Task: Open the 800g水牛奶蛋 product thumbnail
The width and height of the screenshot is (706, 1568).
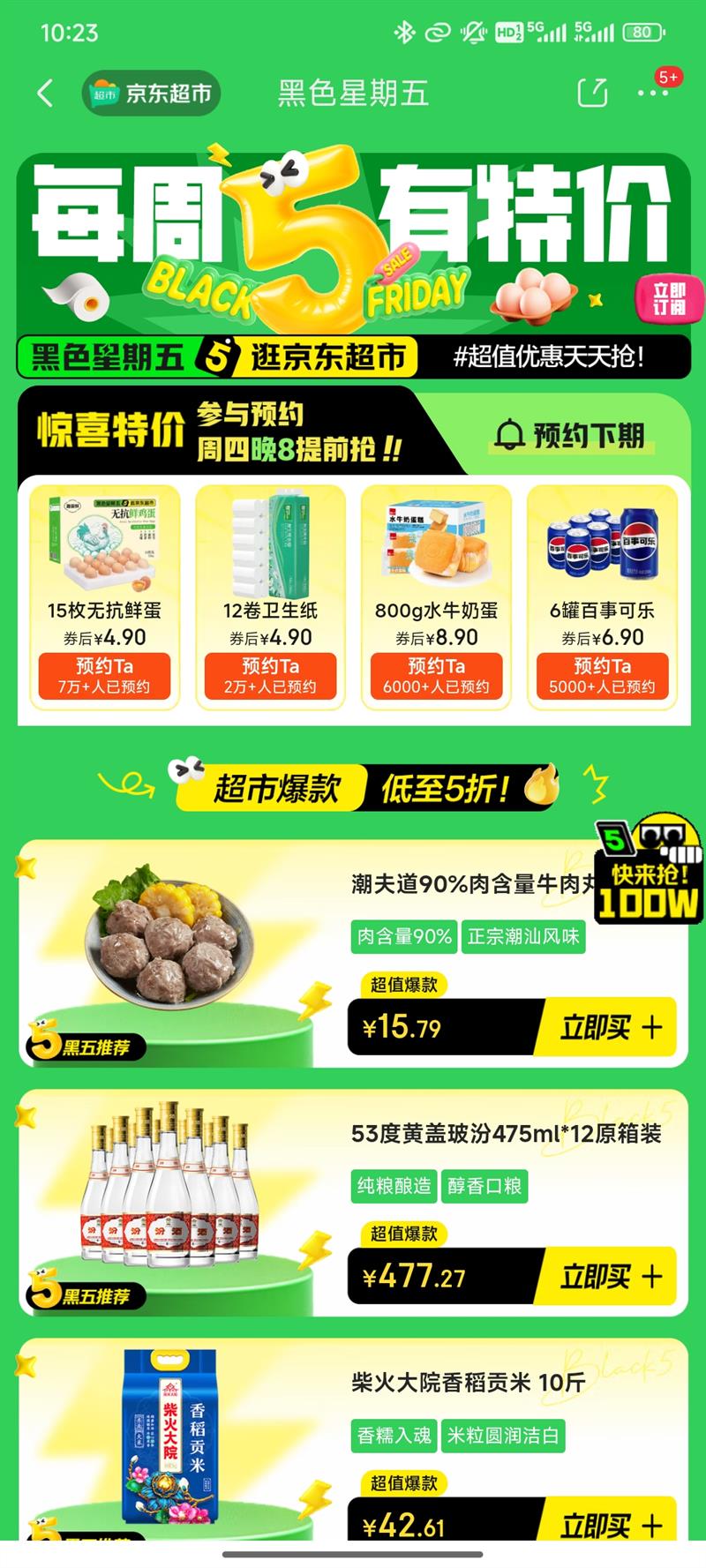Action: tap(436, 543)
